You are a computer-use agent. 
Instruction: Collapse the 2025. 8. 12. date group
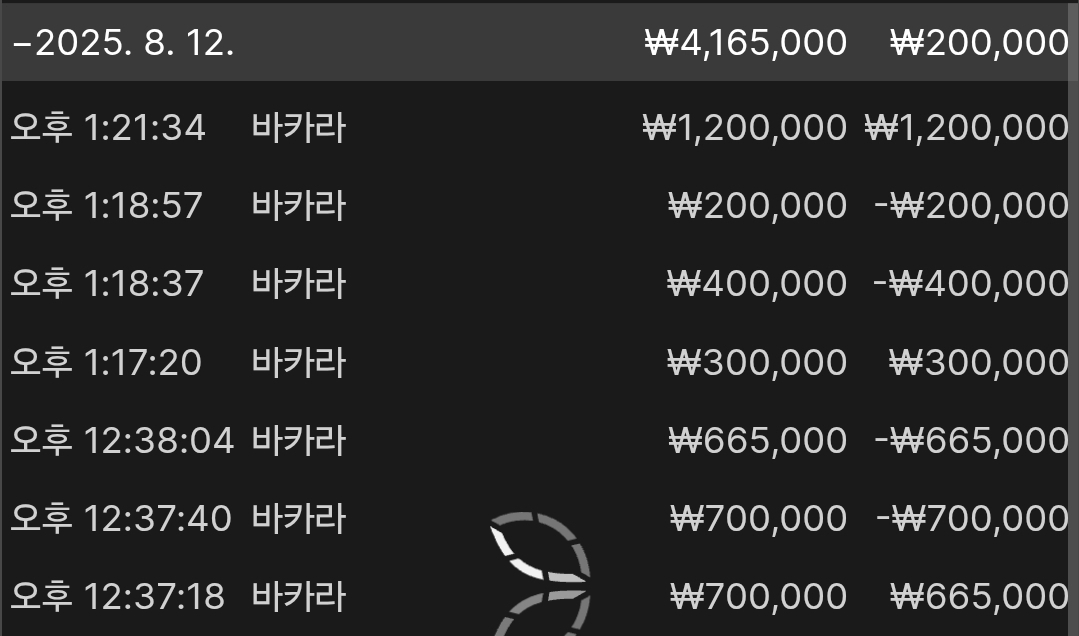[22, 43]
